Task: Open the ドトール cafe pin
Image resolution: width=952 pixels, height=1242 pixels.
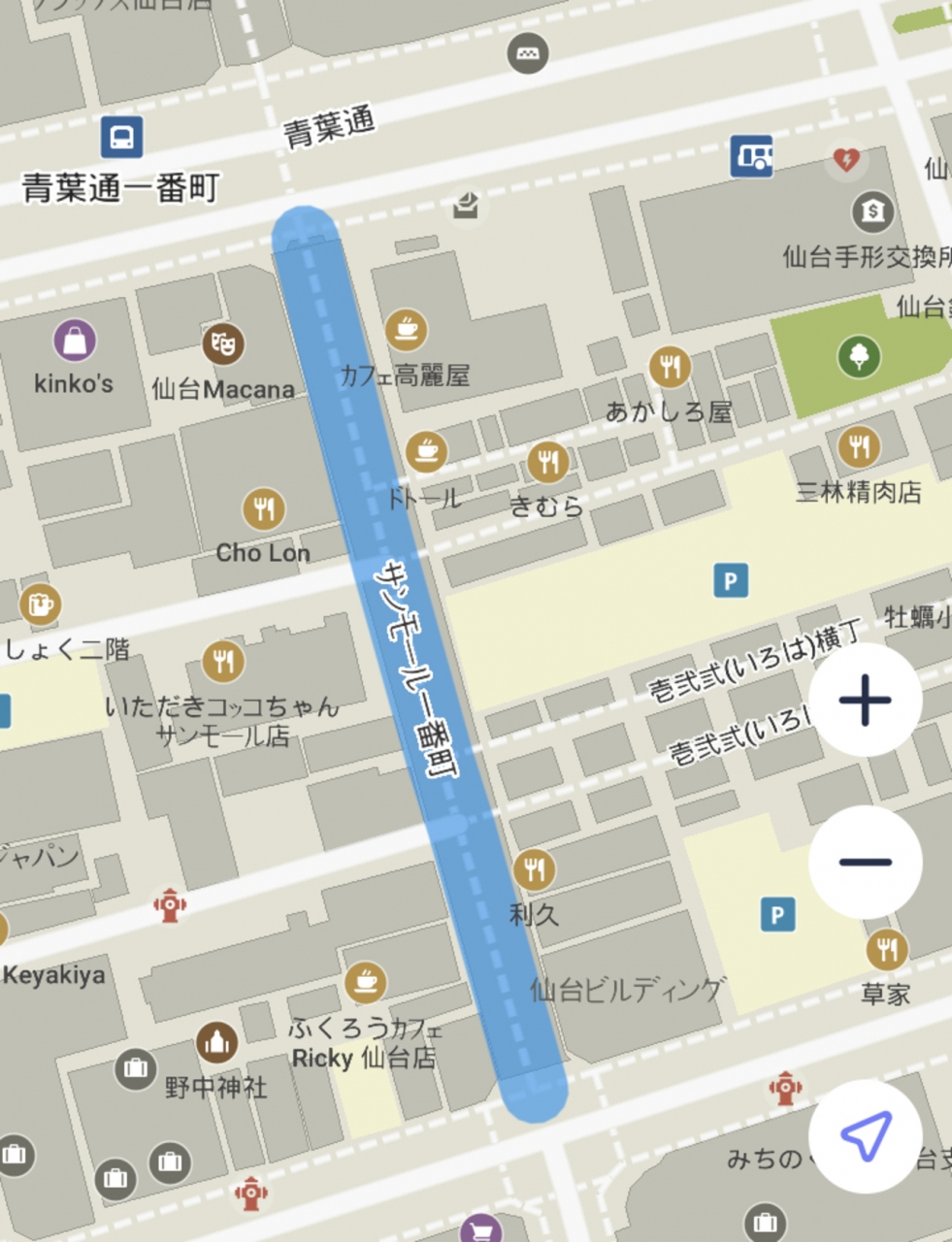Action: (425, 451)
